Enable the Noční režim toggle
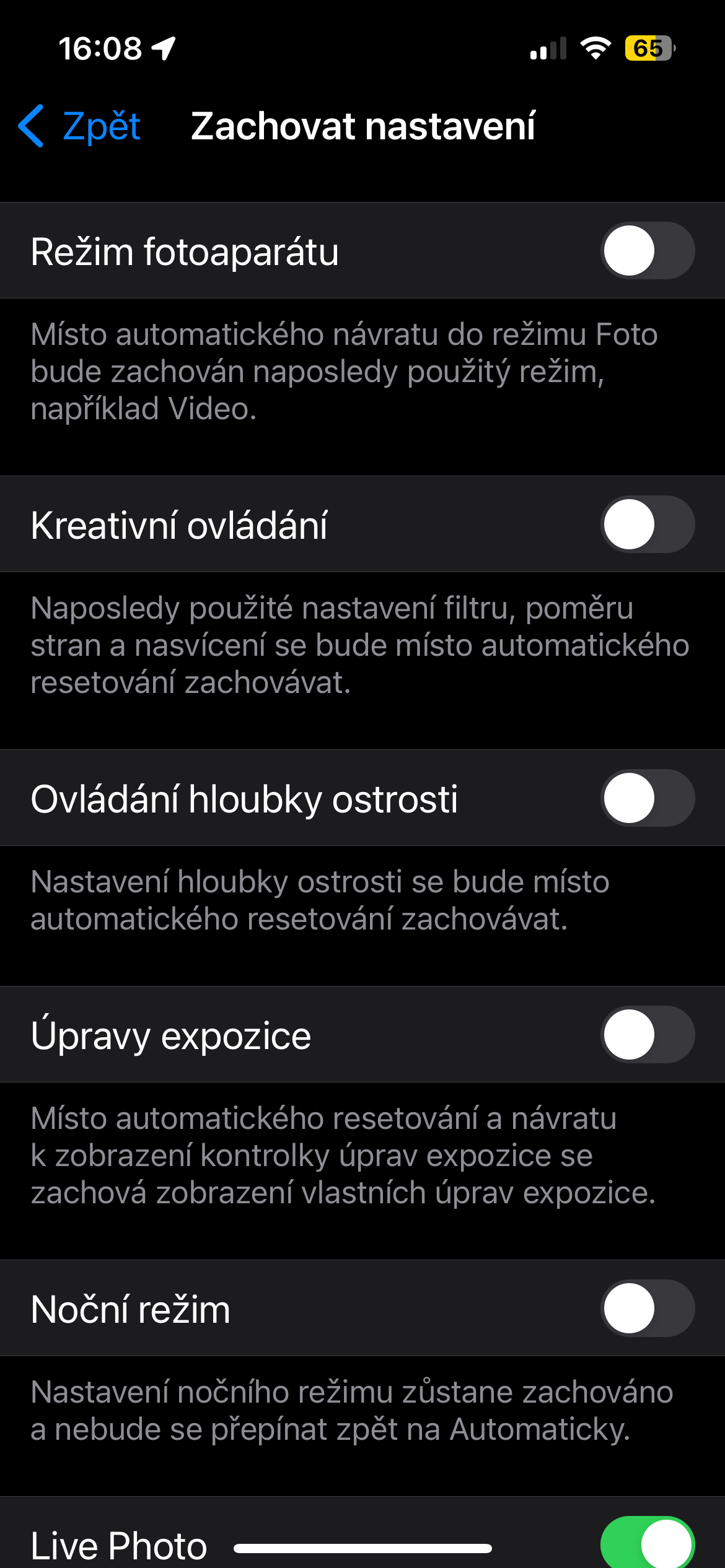The image size is (725, 1568). (647, 1309)
